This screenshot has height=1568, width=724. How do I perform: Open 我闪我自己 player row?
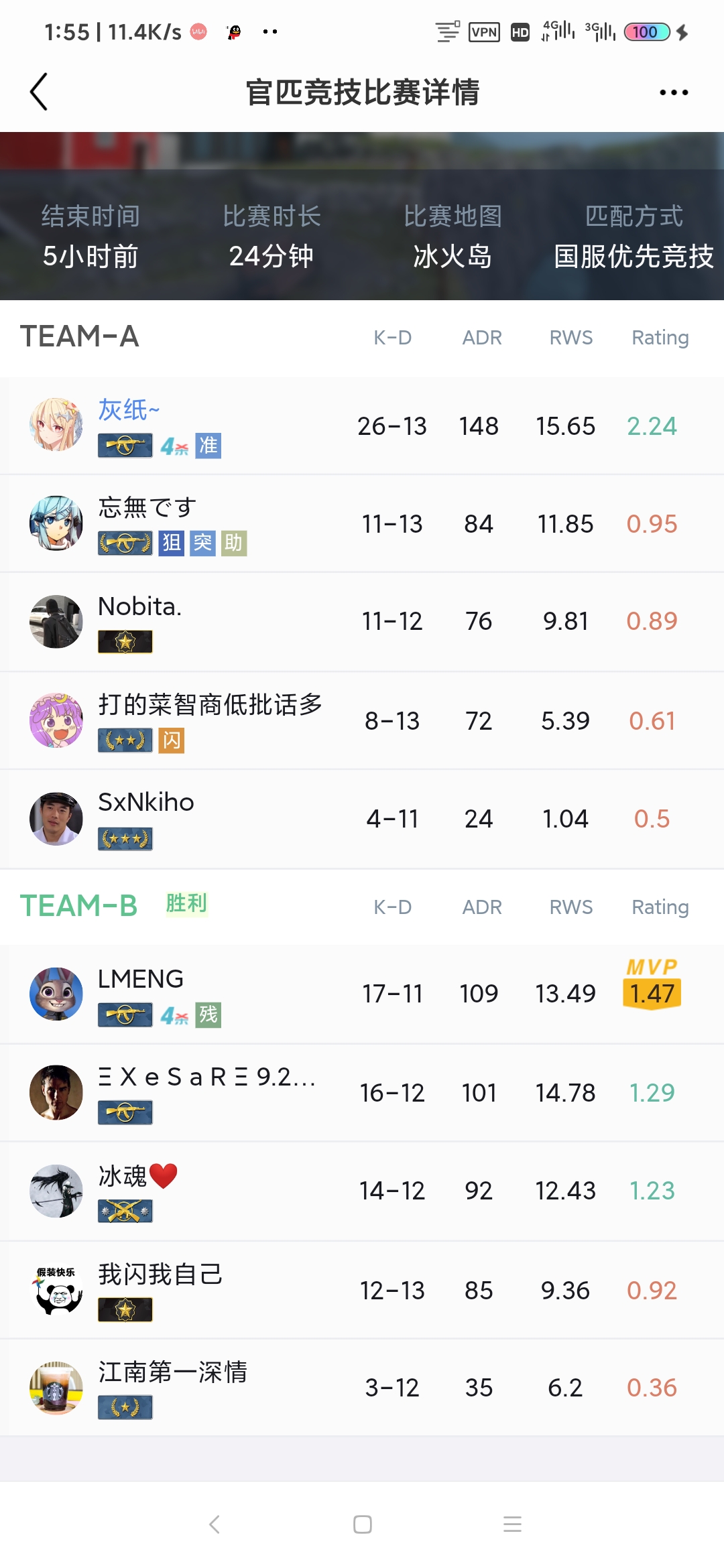pyautogui.click(x=362, y=1291)
